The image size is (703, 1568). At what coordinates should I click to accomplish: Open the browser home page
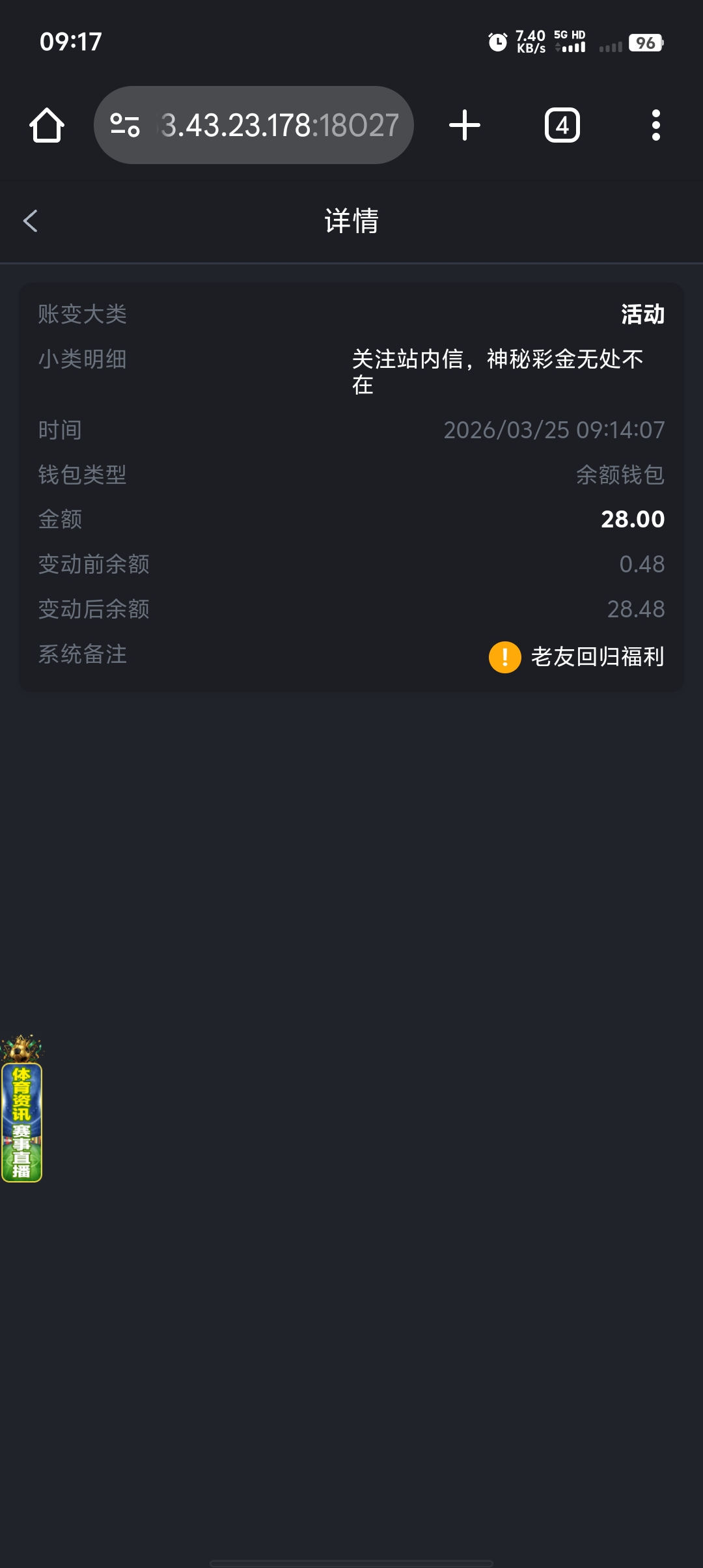coord(47,125)
